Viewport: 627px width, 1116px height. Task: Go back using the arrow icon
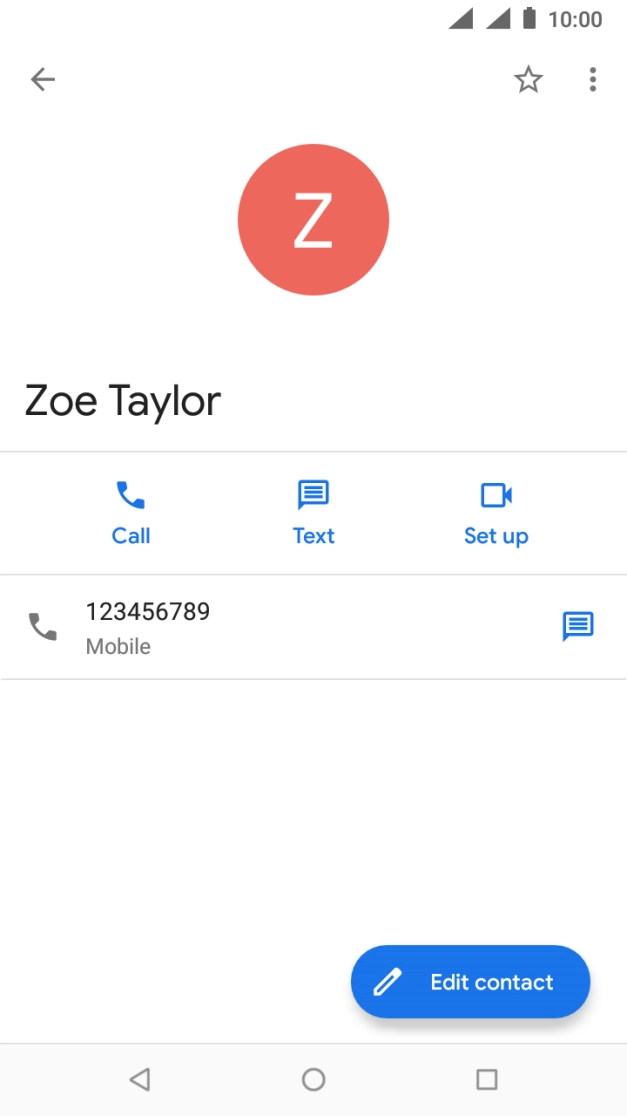pos(42,80)
